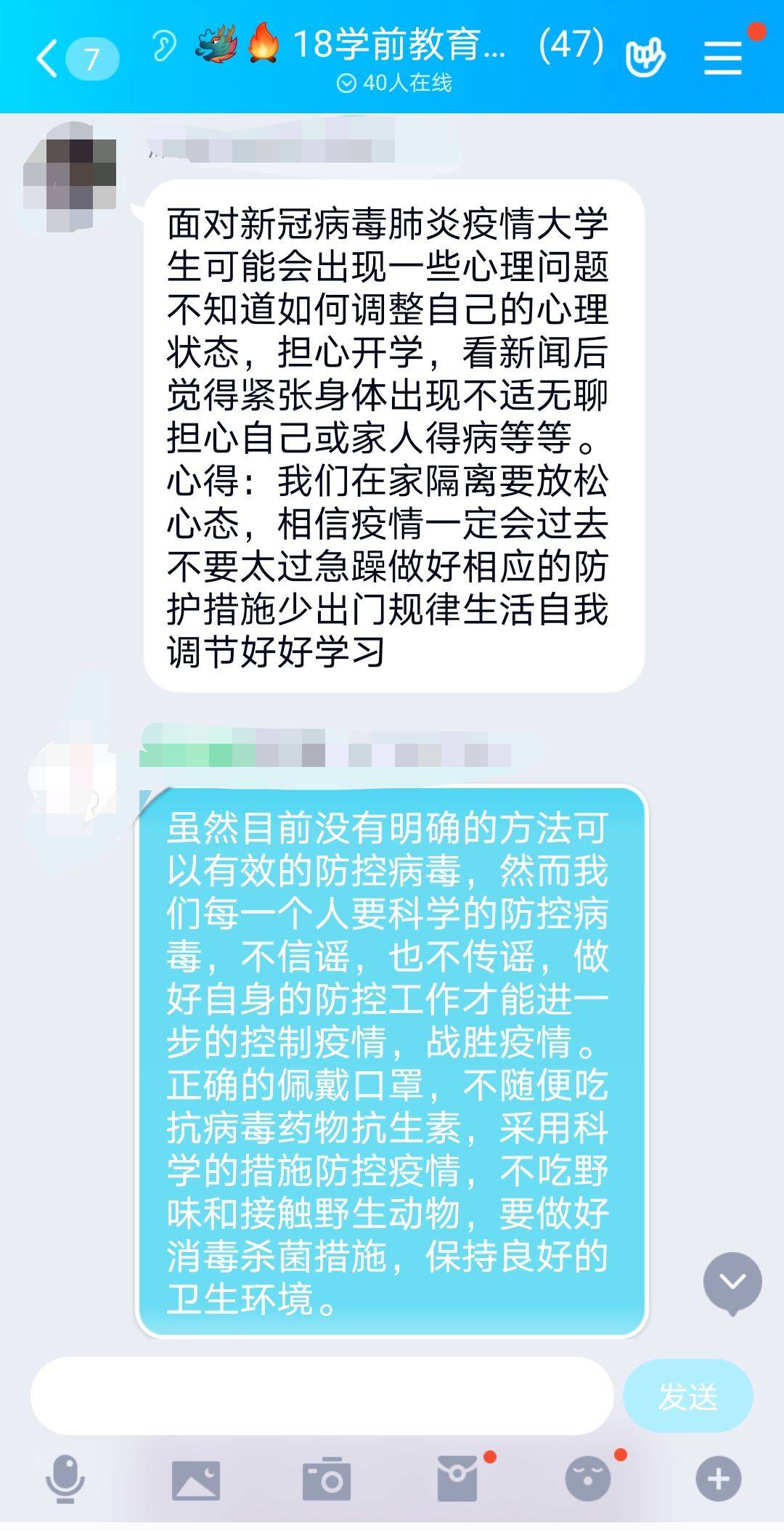Toggle the earpiece mode ear icon
This screenshot has height=1531, width=784.
tap(164, 45)
